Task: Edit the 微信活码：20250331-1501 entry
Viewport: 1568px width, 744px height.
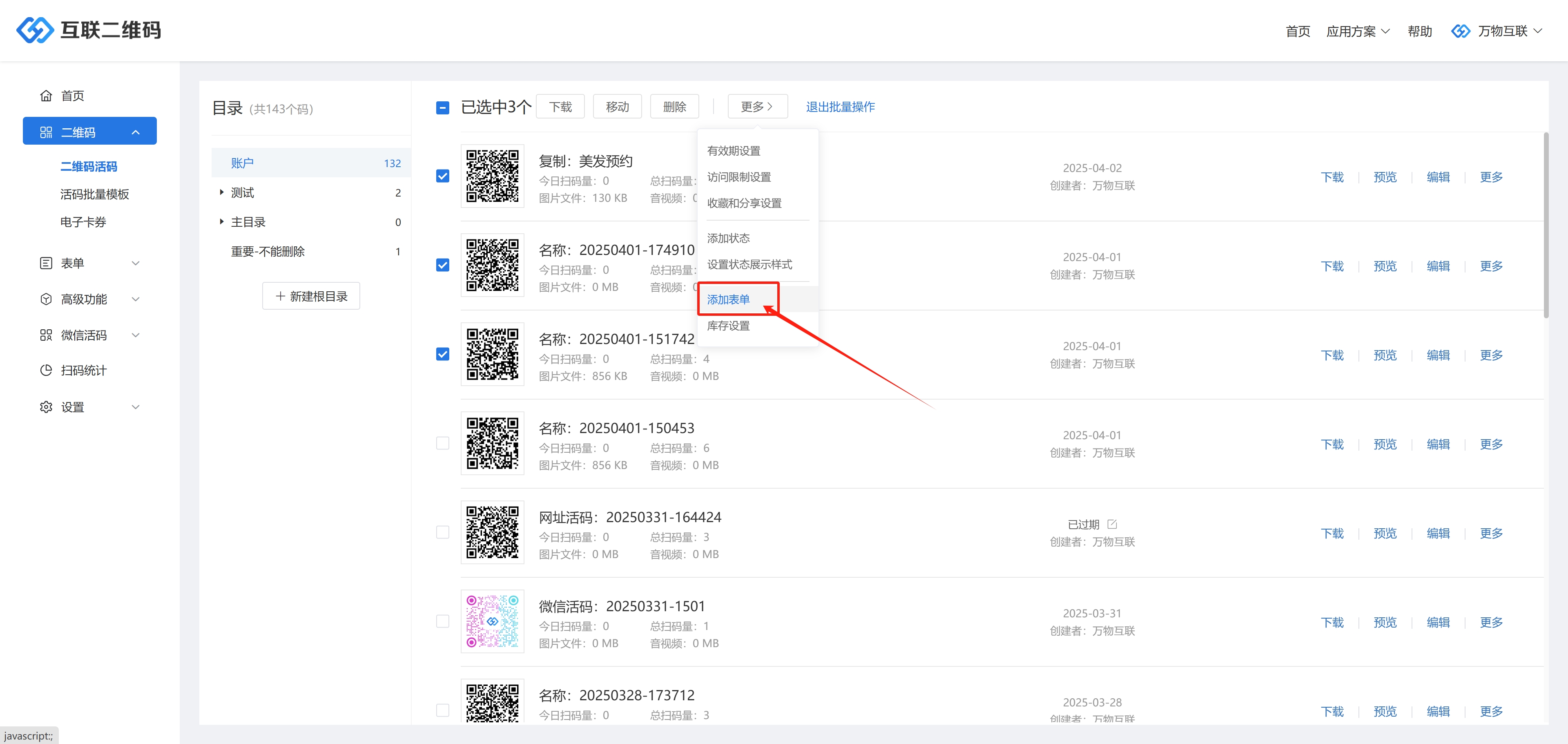Action: [x=1438, y=622]
